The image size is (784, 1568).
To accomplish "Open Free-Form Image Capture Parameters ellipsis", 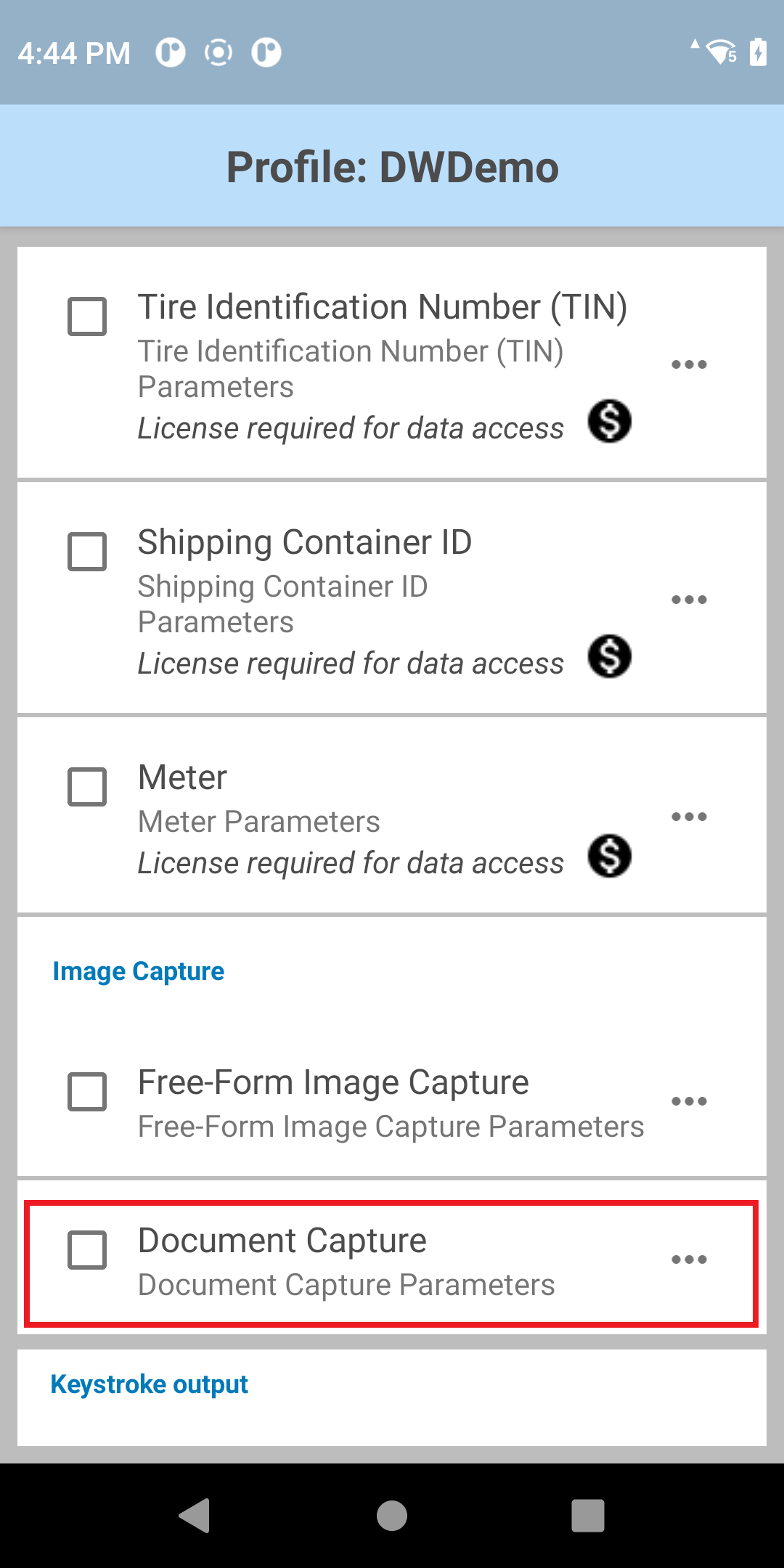I will click(x=689, y=1101).
